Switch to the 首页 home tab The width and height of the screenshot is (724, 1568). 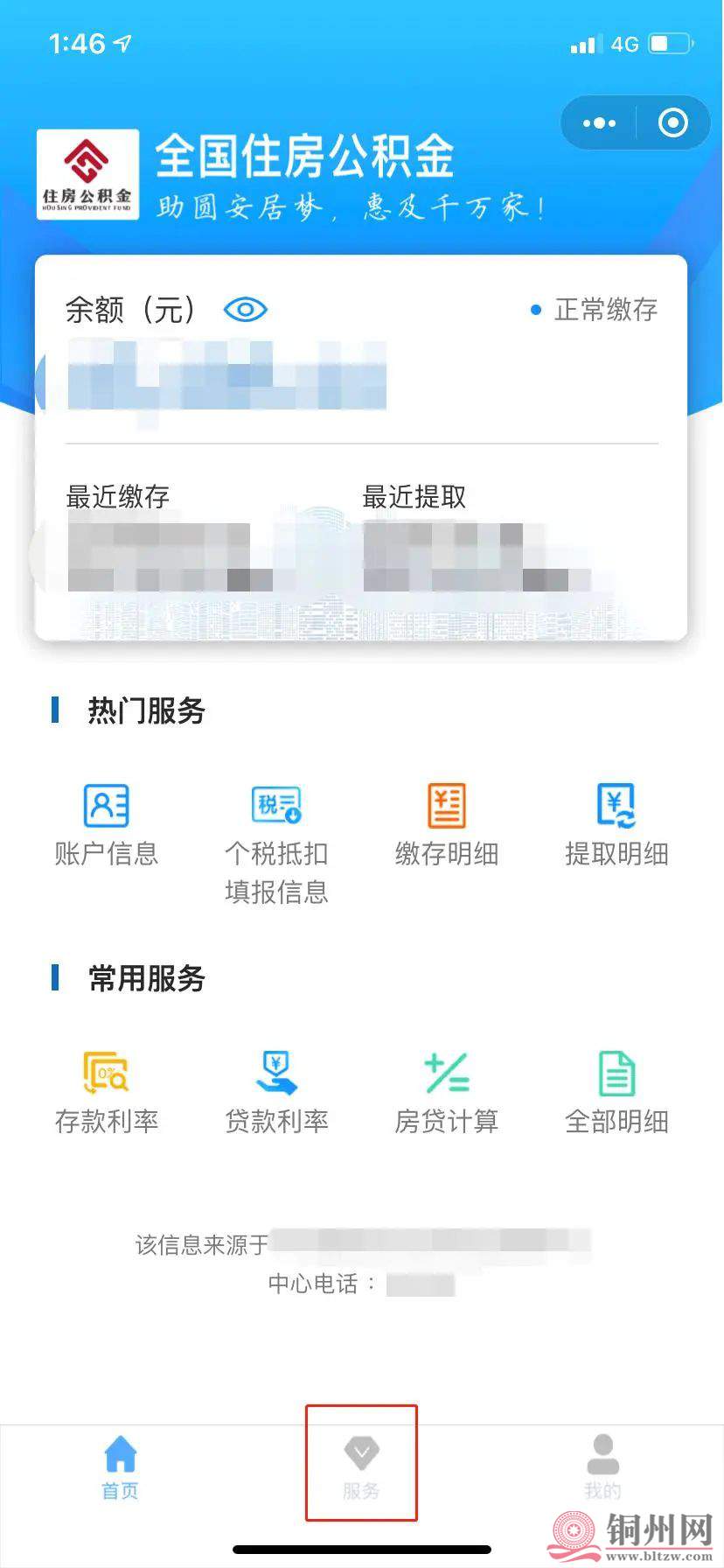tap(121, 1468)
